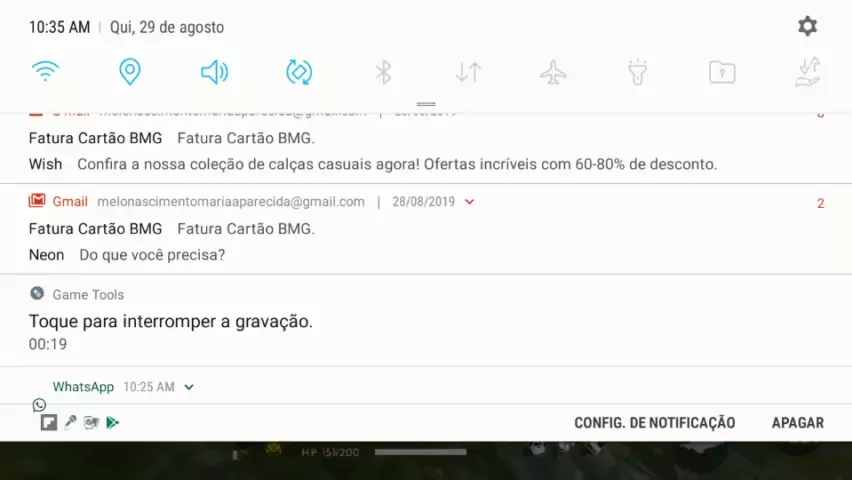Turn on the flashlight
This screenshot has height=480, width=852.
(x=637, y=72)
